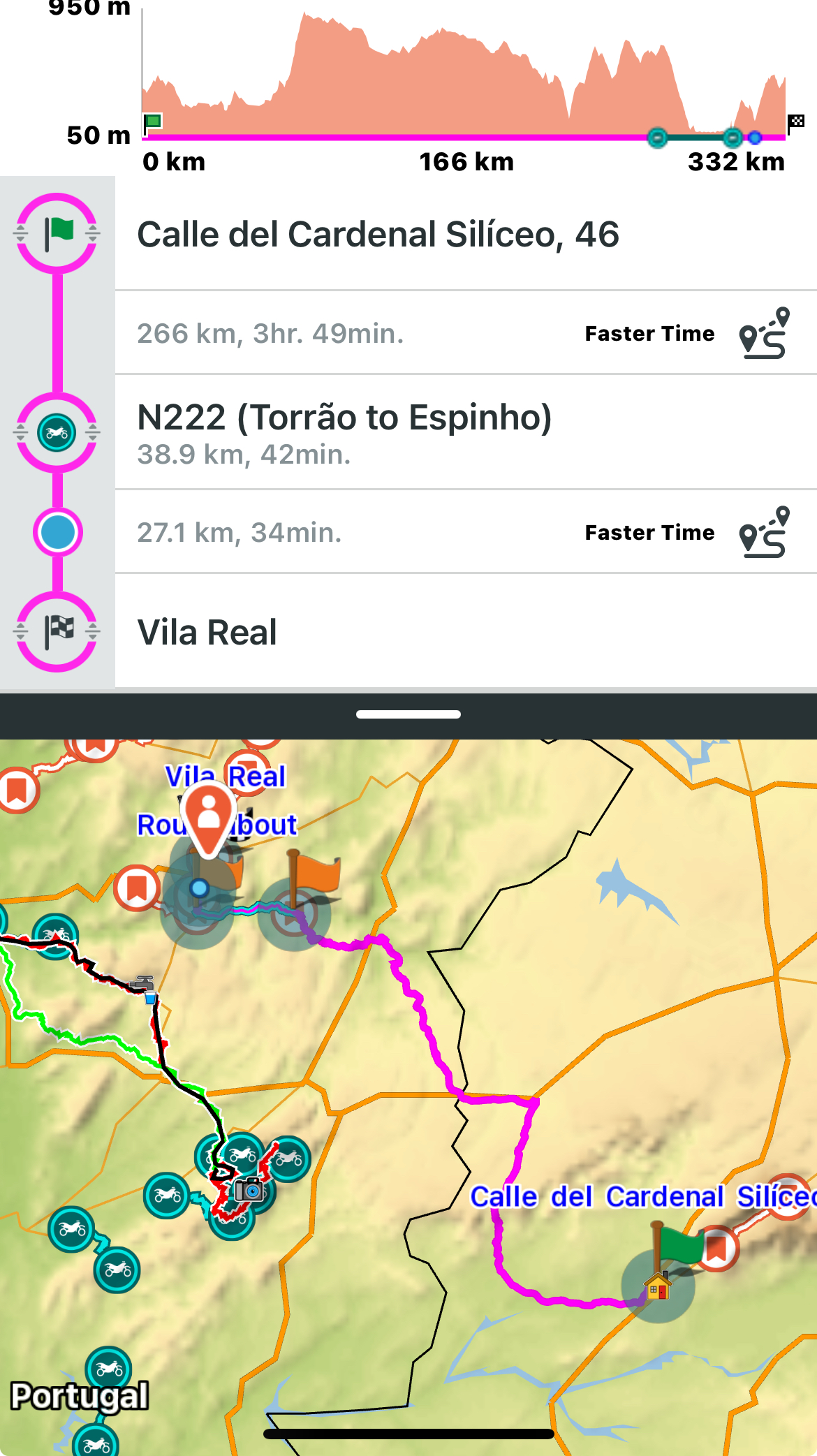This screenshot has height=1456, width=817.
Task: Select the blue shaping point in timeline
Action: pos(57,532)
